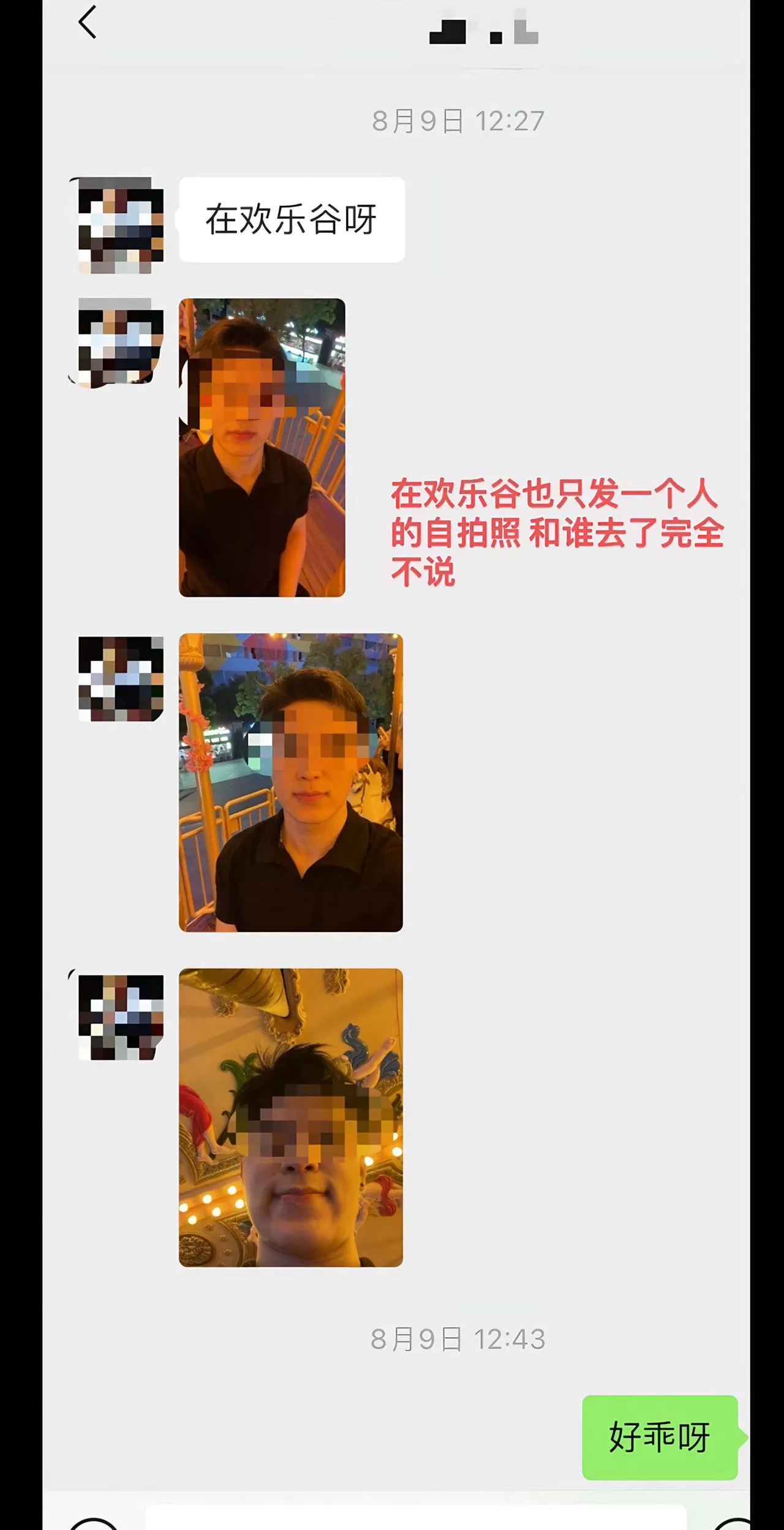The image size is (784, 1530).
Task: Open first selfie photo below 在欢乐谷呀 message
Action: click(262, 447)
